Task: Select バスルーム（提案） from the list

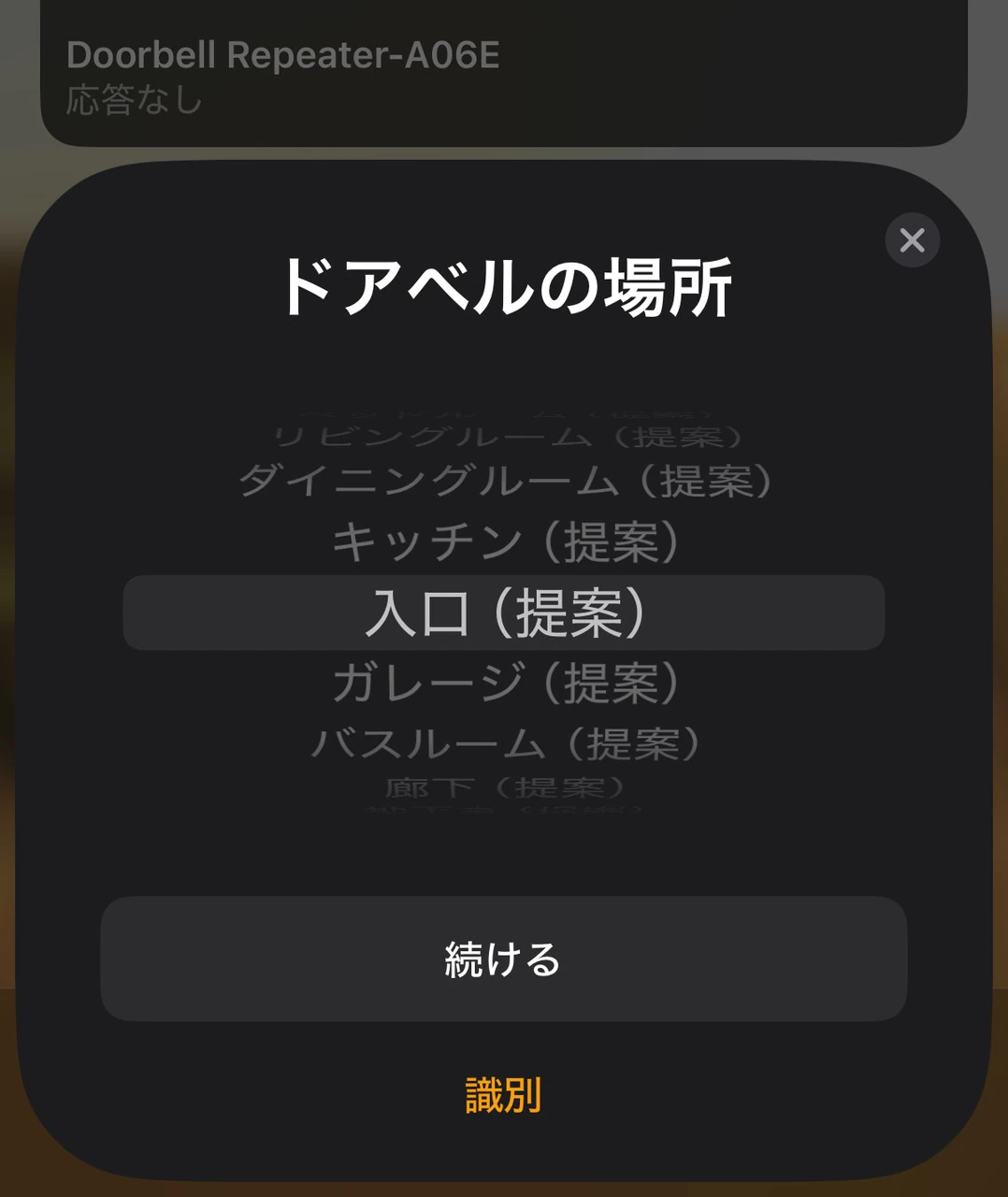Action: coord(505,744)
